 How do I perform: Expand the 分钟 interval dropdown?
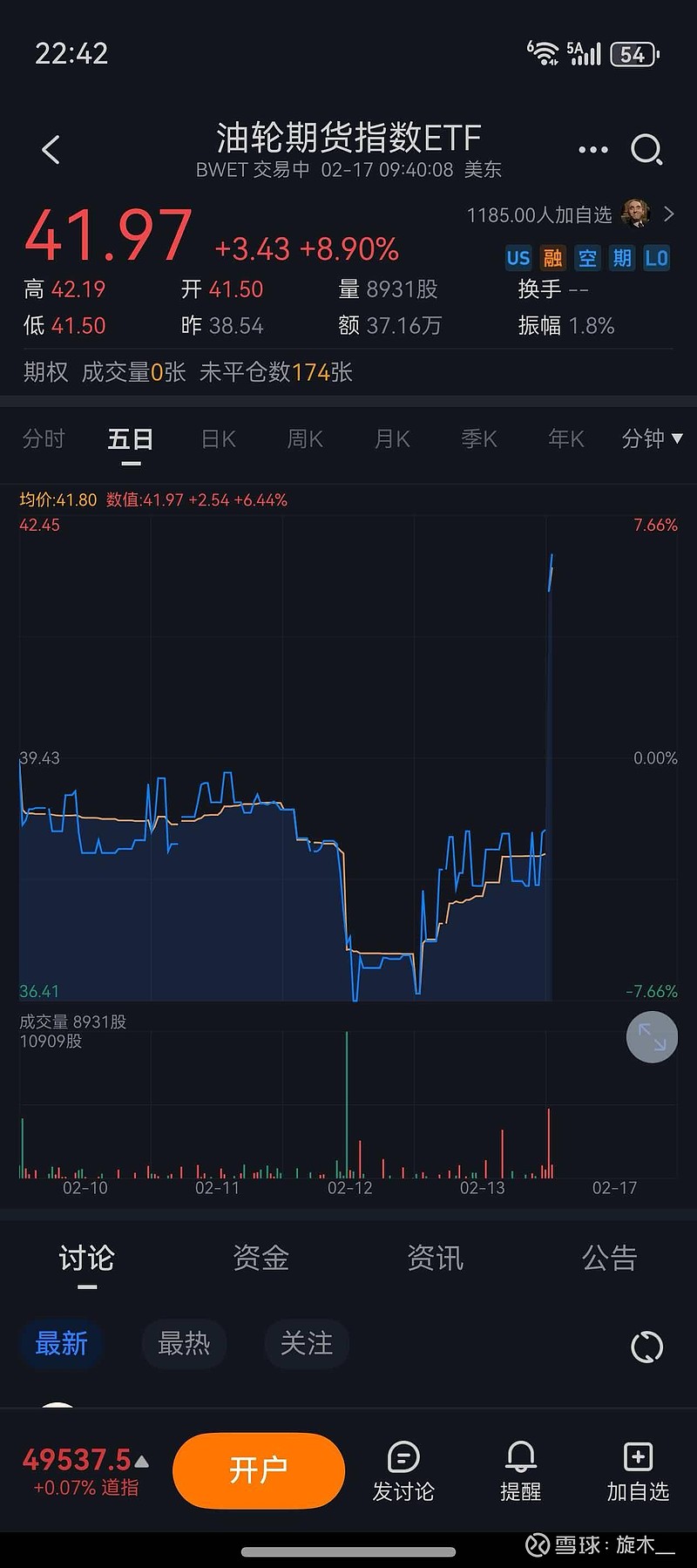[x=652, y=438]
